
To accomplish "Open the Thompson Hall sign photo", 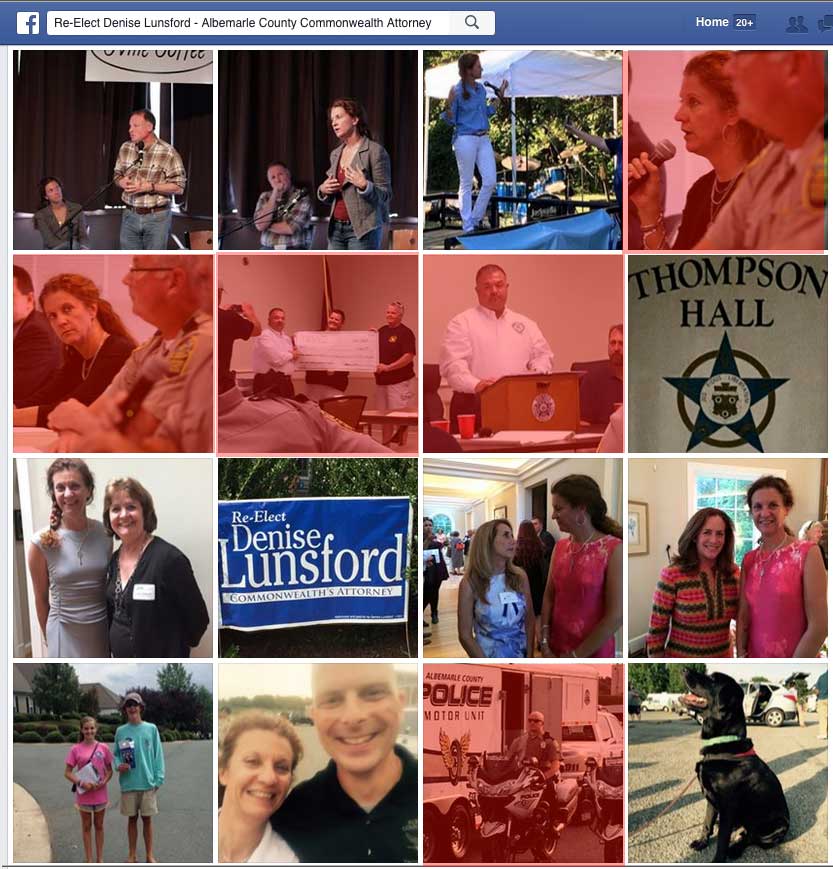I will (x=727, y=354).
